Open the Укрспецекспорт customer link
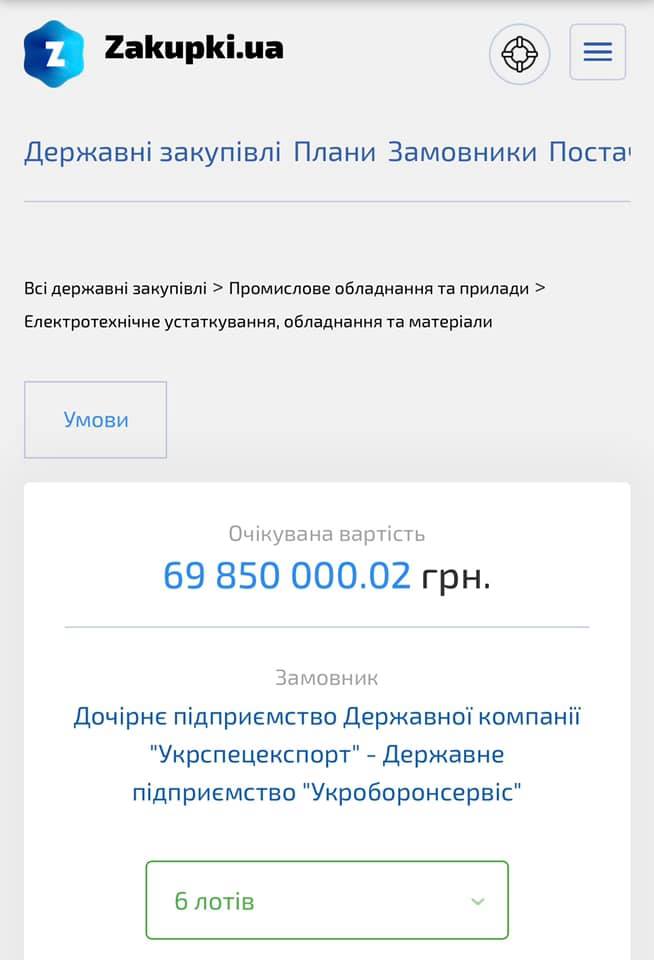 pyautogui.click(x=327, y=754)
